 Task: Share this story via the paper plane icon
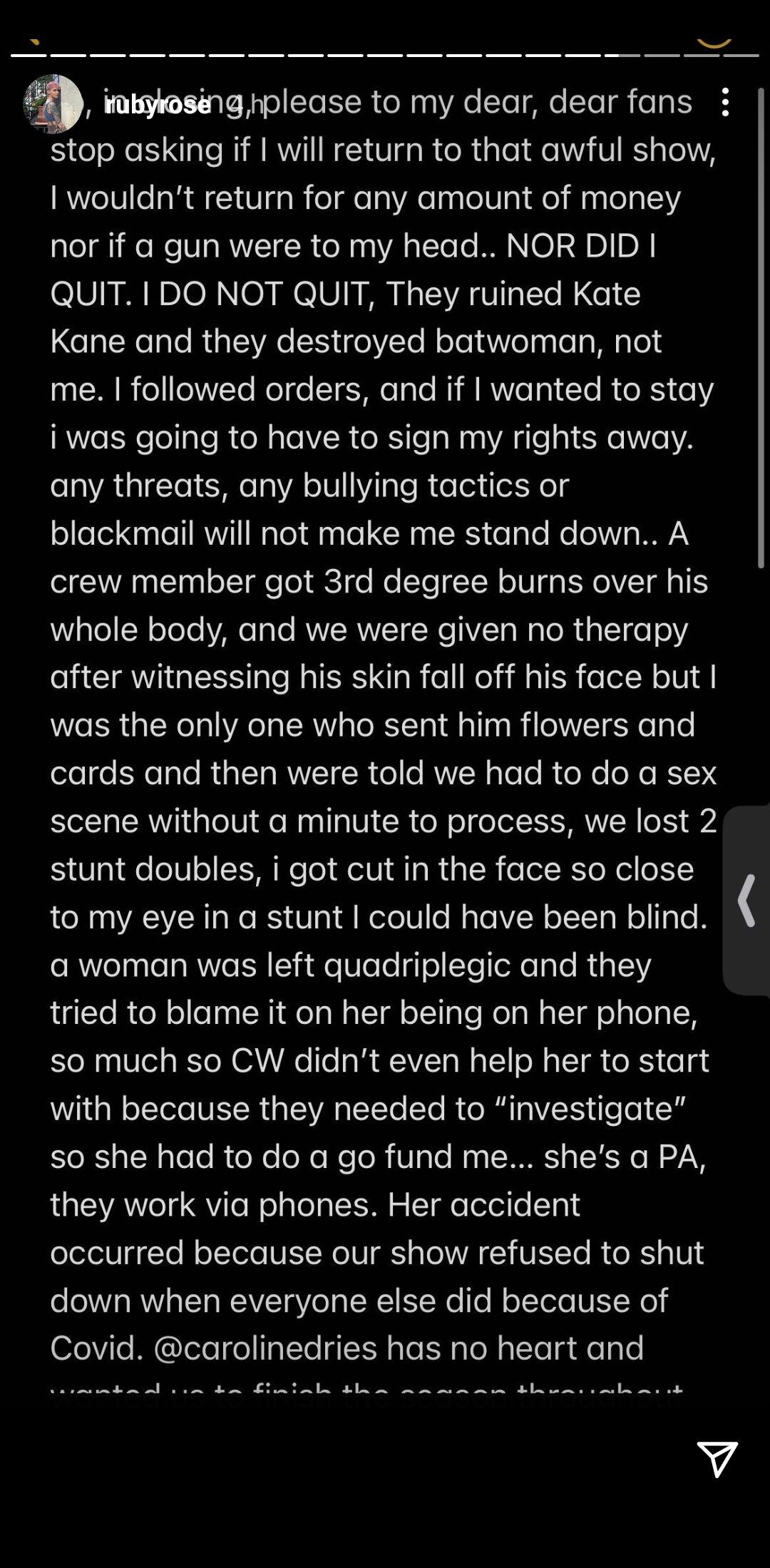(x=717, y=1458)
